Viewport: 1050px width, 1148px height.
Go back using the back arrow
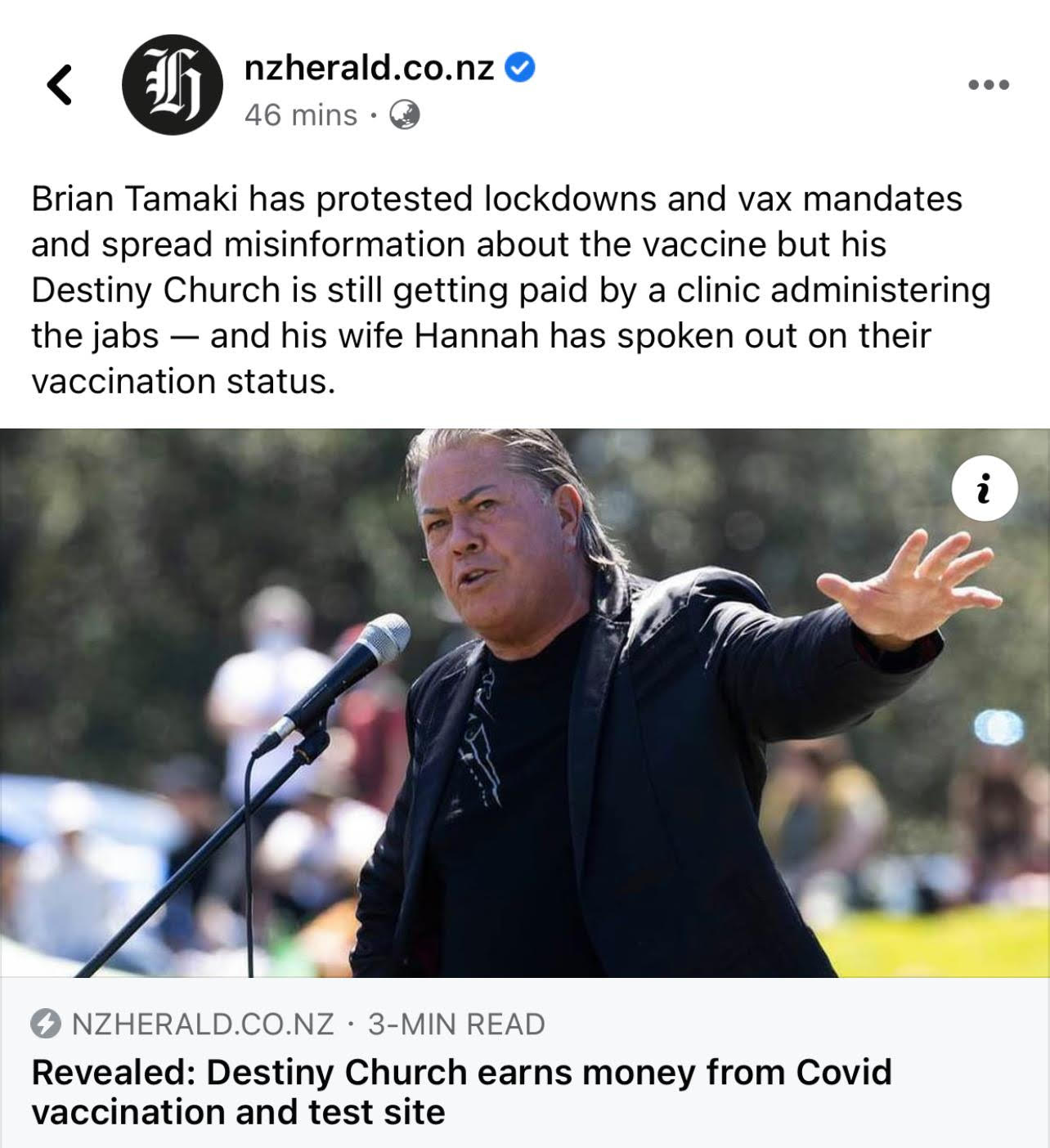[x=59, y=85]
